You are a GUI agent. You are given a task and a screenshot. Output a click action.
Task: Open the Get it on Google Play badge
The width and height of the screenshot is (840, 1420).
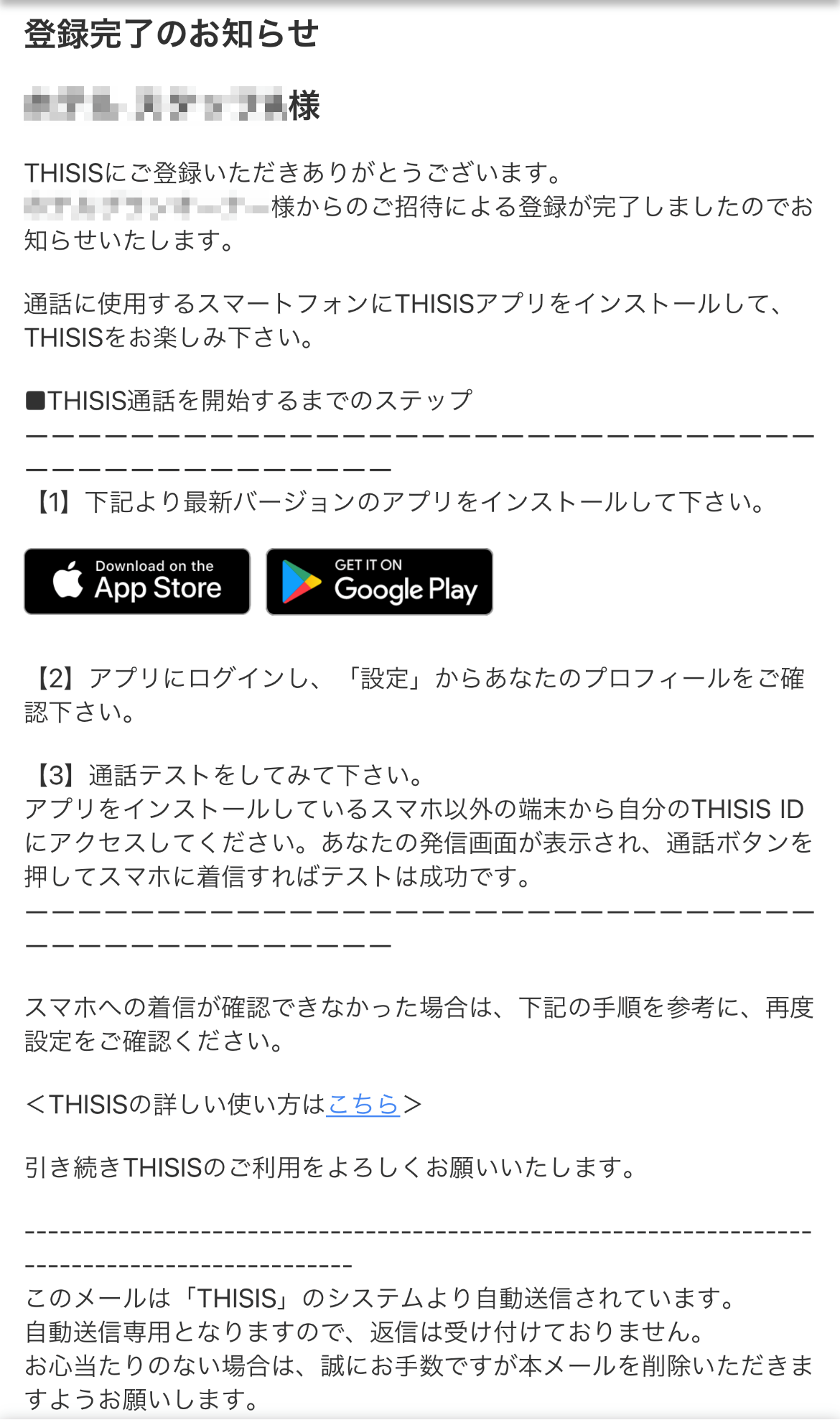pos(379,581)
